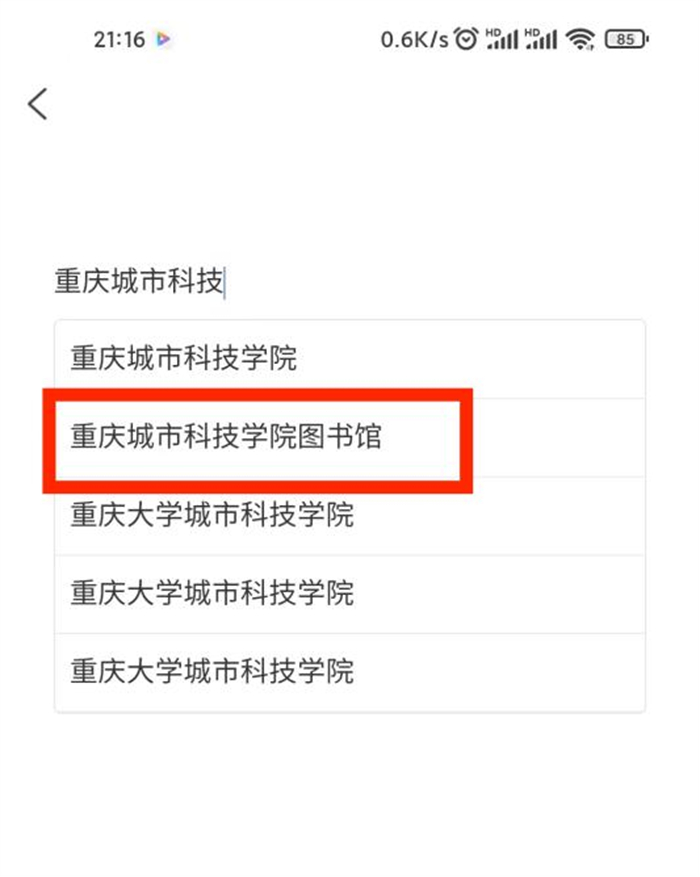Viewport: 700px width, 877px height.
Task: Go back using the top arrow
Action: (x=38, y=104)
